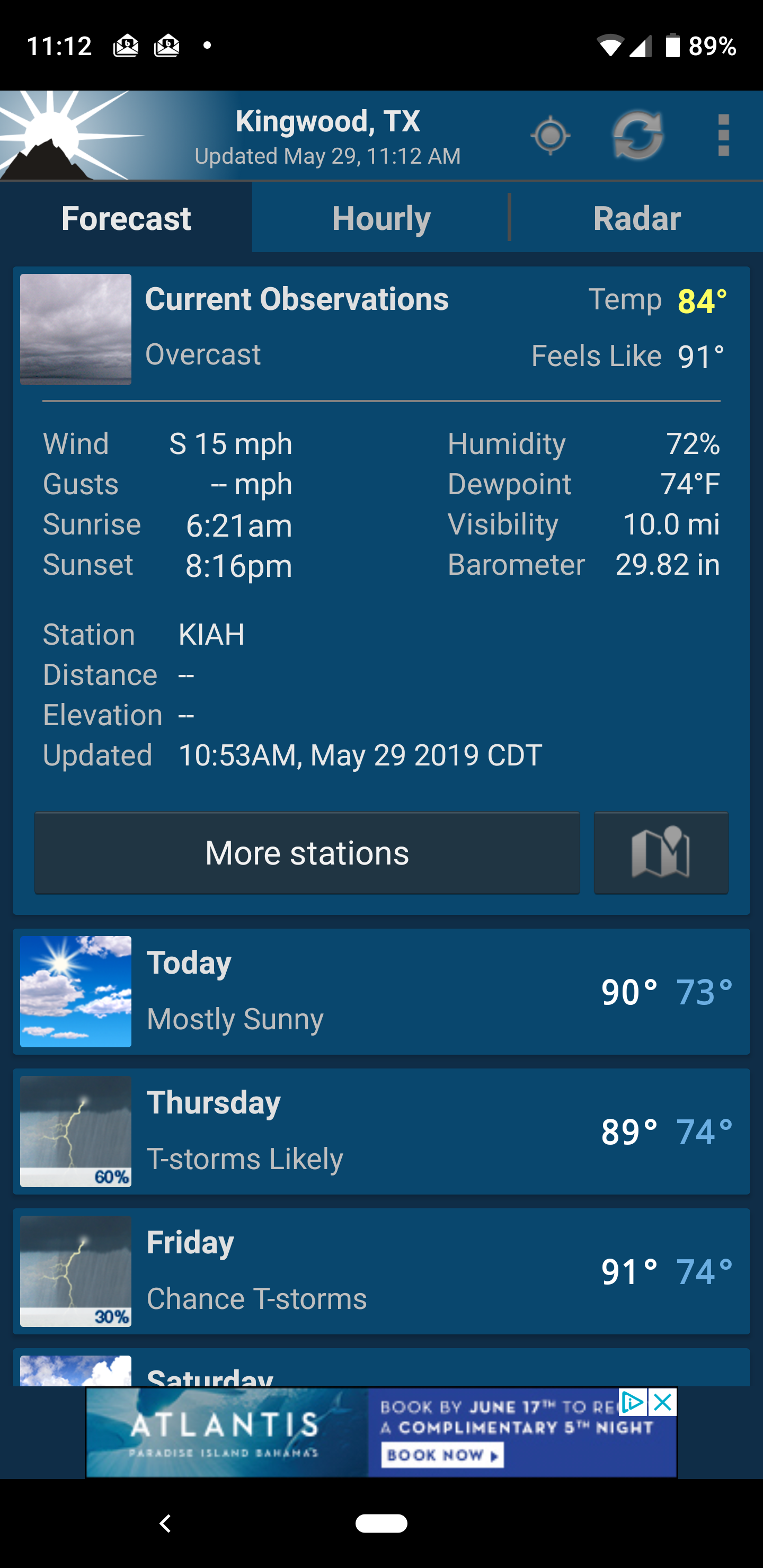Select the Forecast tab
The height and width of the screenshot is (1568, 763).
(x=126, y=218)
